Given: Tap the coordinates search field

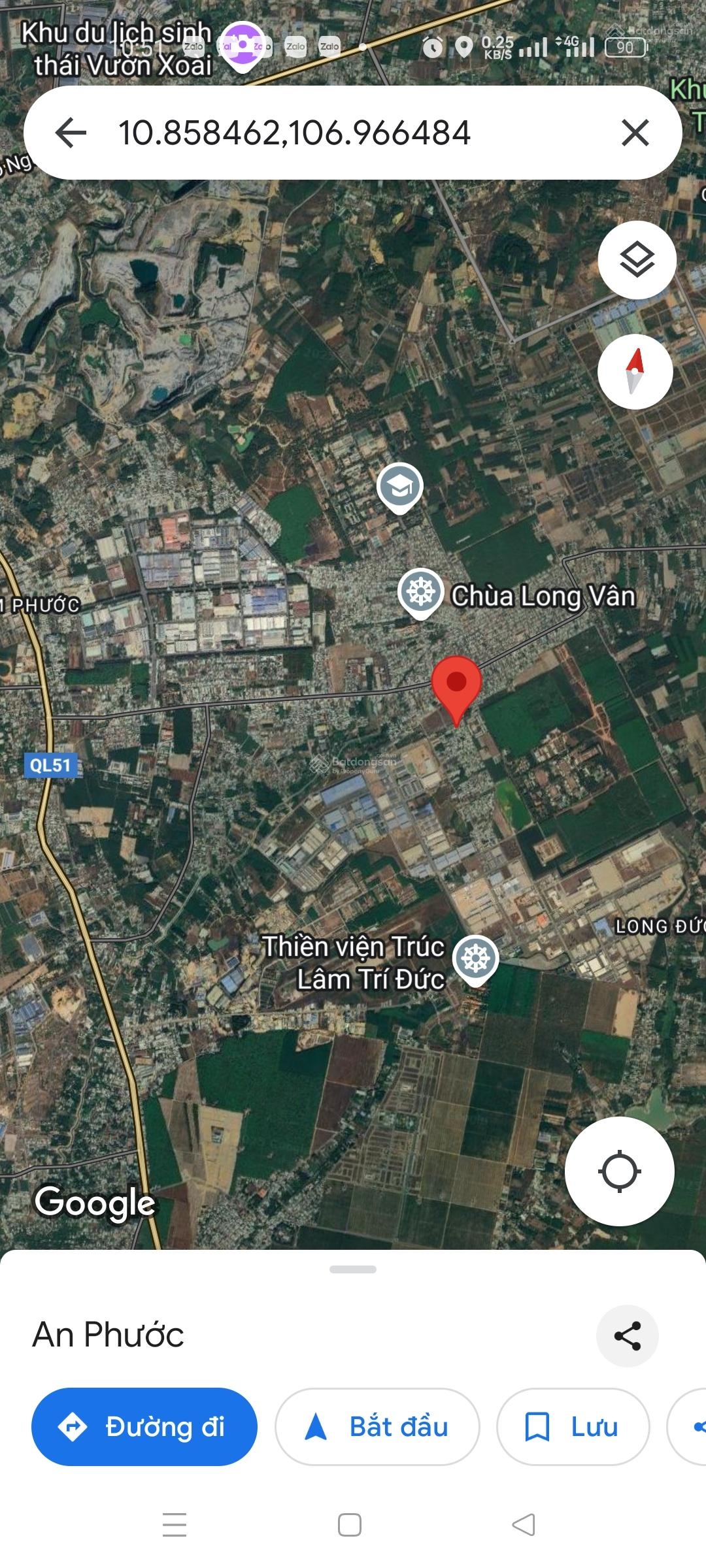Looking at the screenshot, I should tap(294, 133).
